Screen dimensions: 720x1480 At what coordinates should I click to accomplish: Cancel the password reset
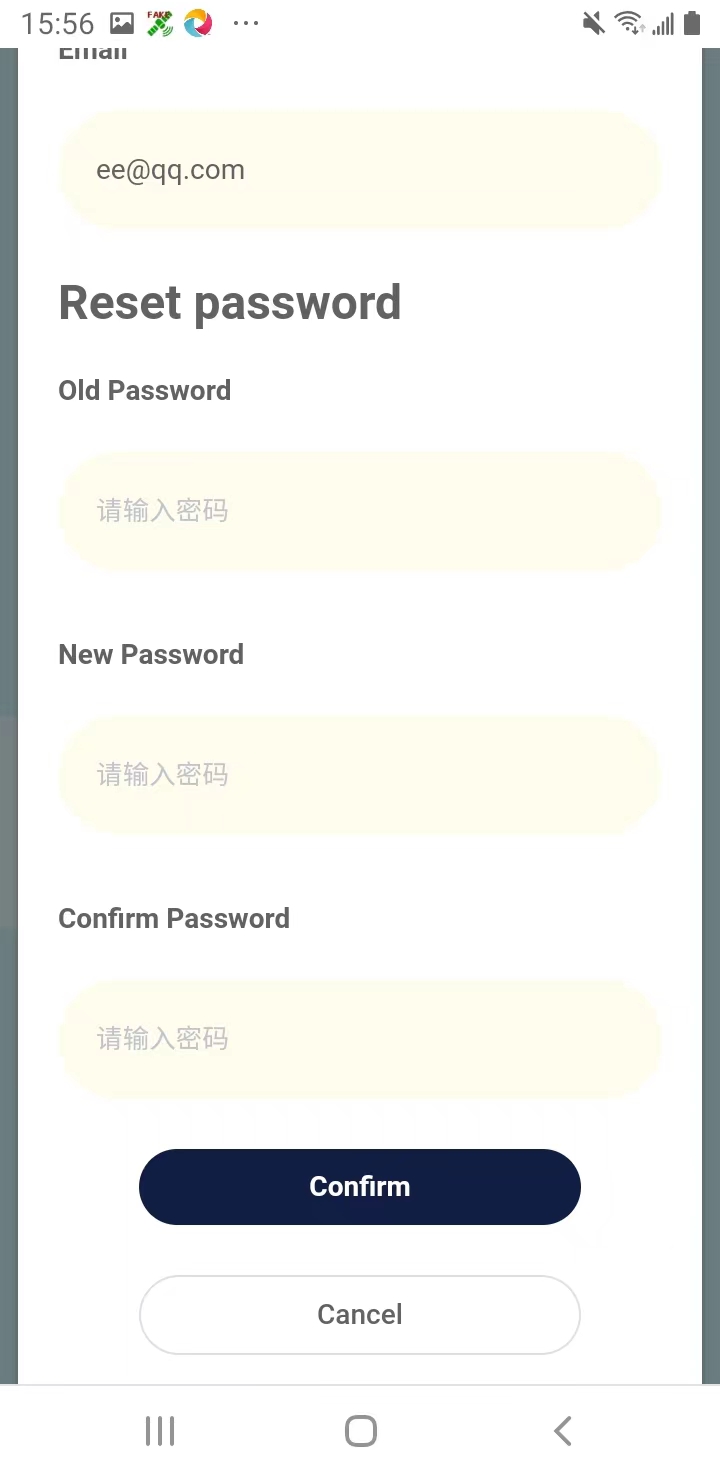pos(360,1314)
